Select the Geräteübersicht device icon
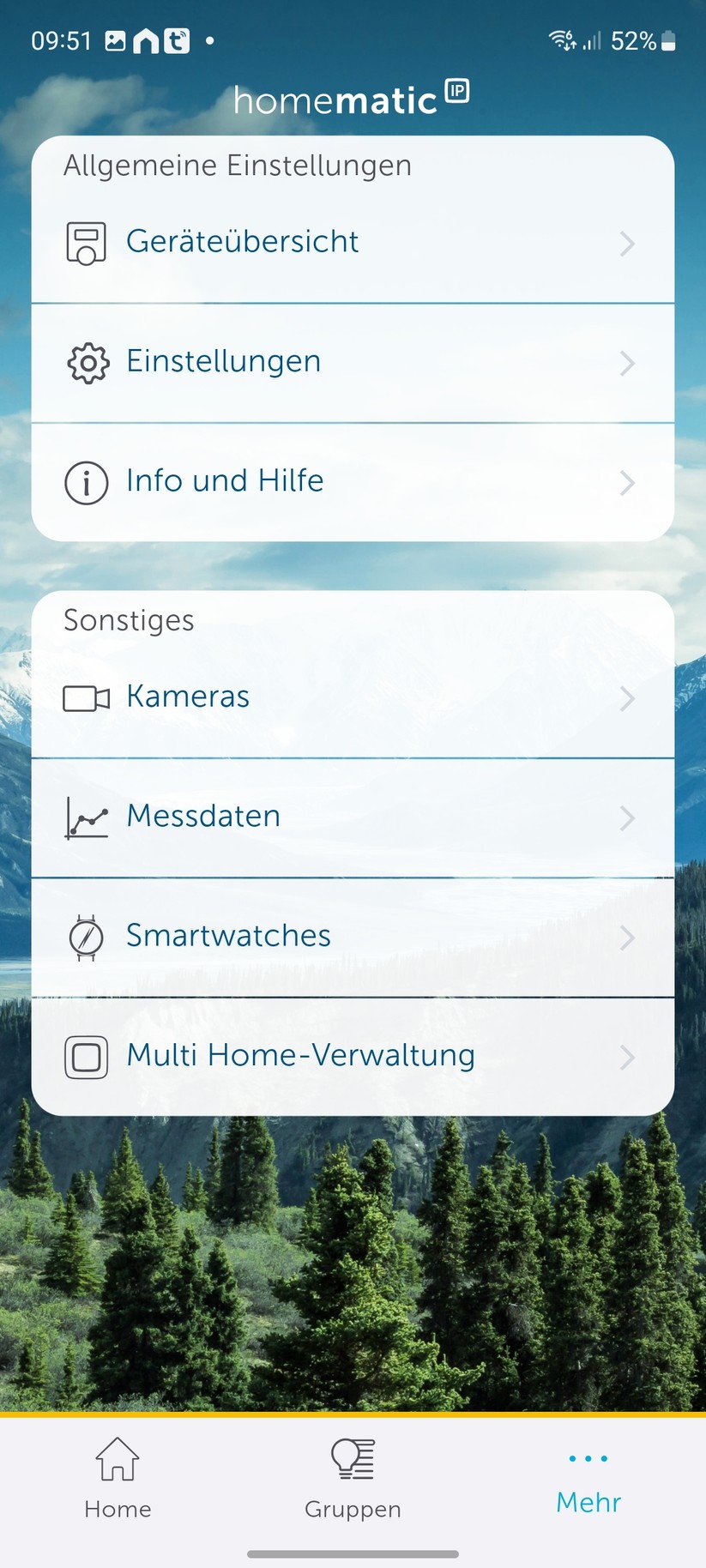The height and width of the screenshot is (1568, 706). click(x=85, y=243)
